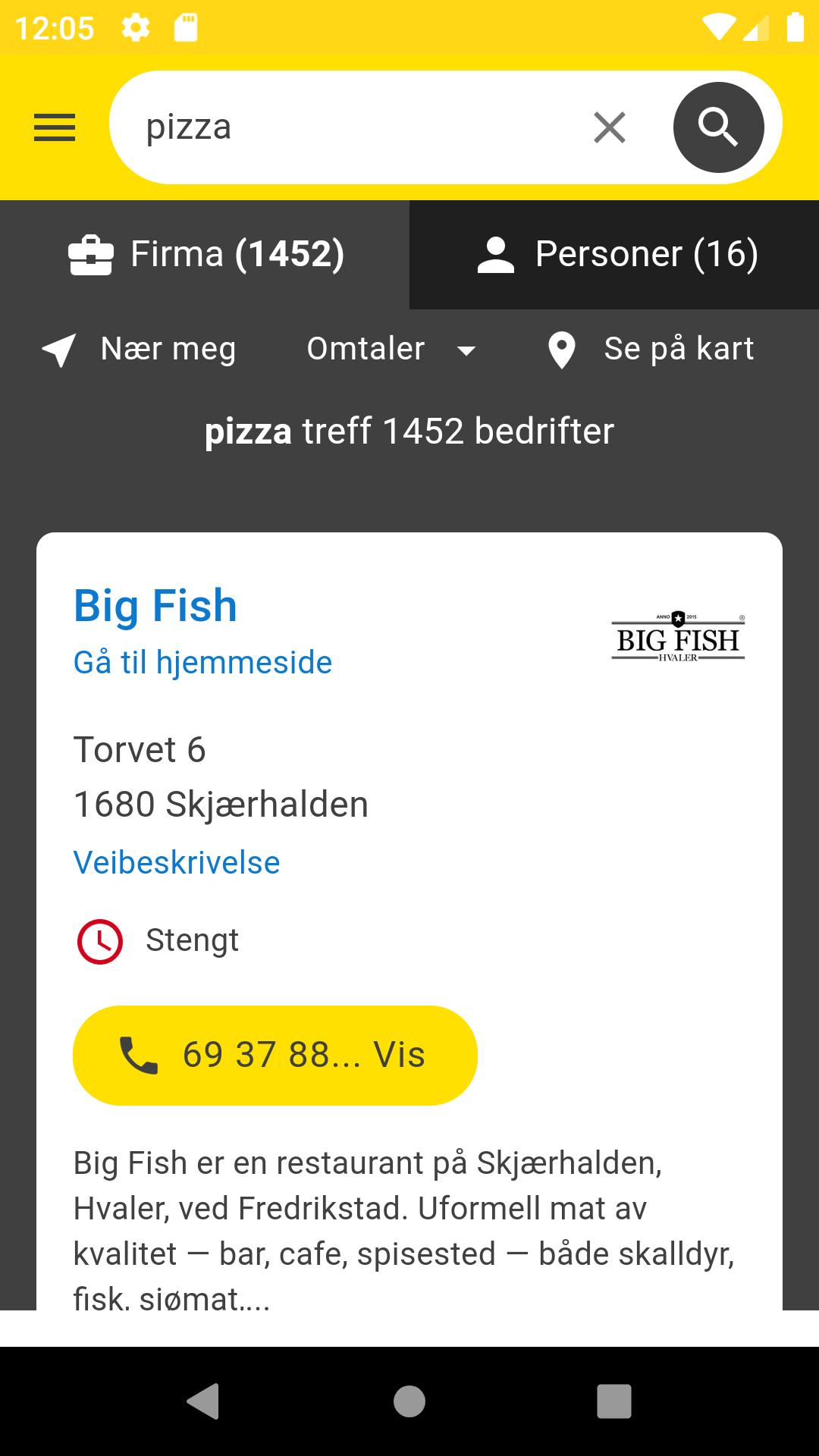The height and width of the screenshot is (1456, 819).
Task: Switch to the Personer tab
Action: point(616,254)
